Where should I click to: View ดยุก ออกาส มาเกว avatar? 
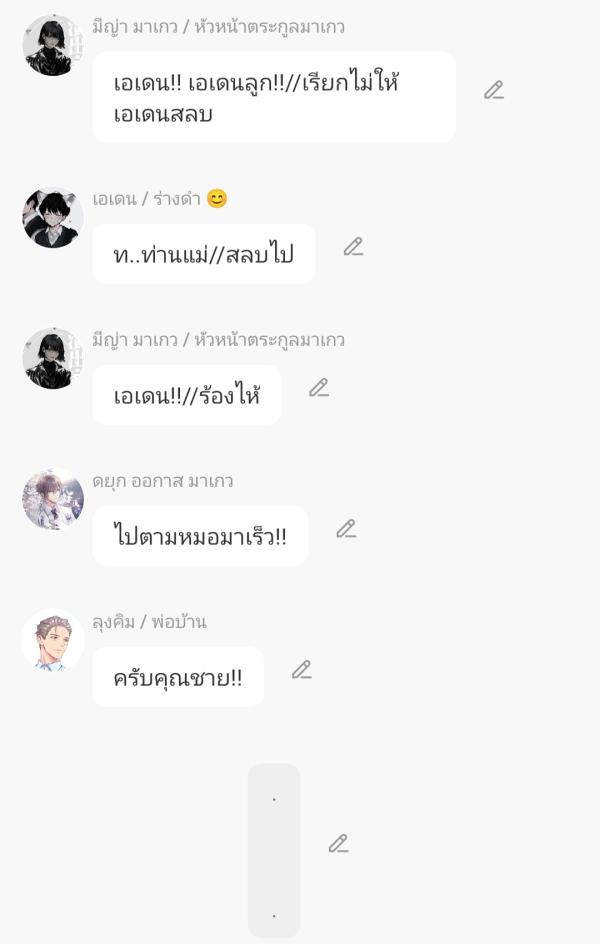click(x=52, y=499)
